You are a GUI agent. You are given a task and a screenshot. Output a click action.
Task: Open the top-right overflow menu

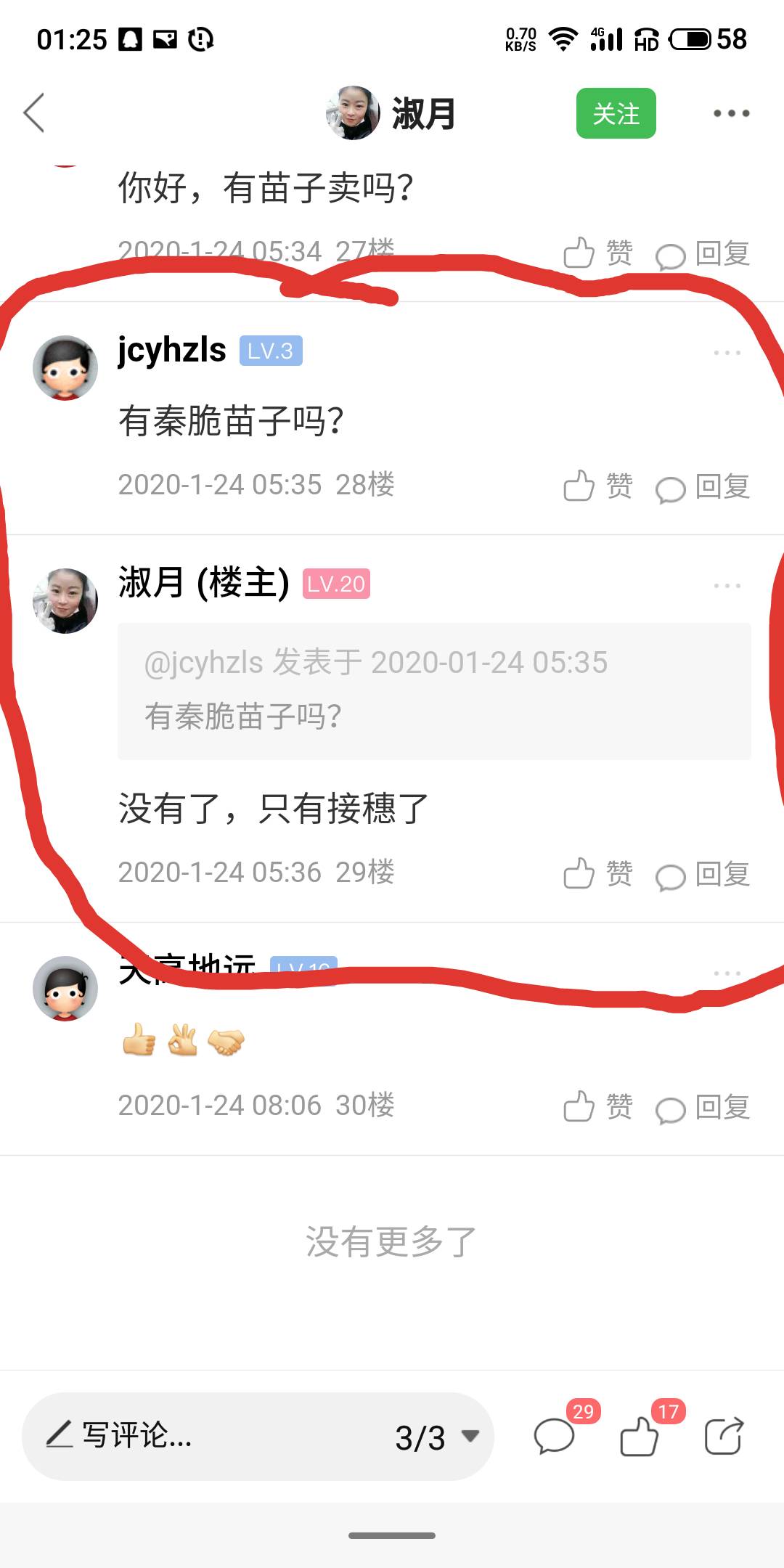point(730,113)
